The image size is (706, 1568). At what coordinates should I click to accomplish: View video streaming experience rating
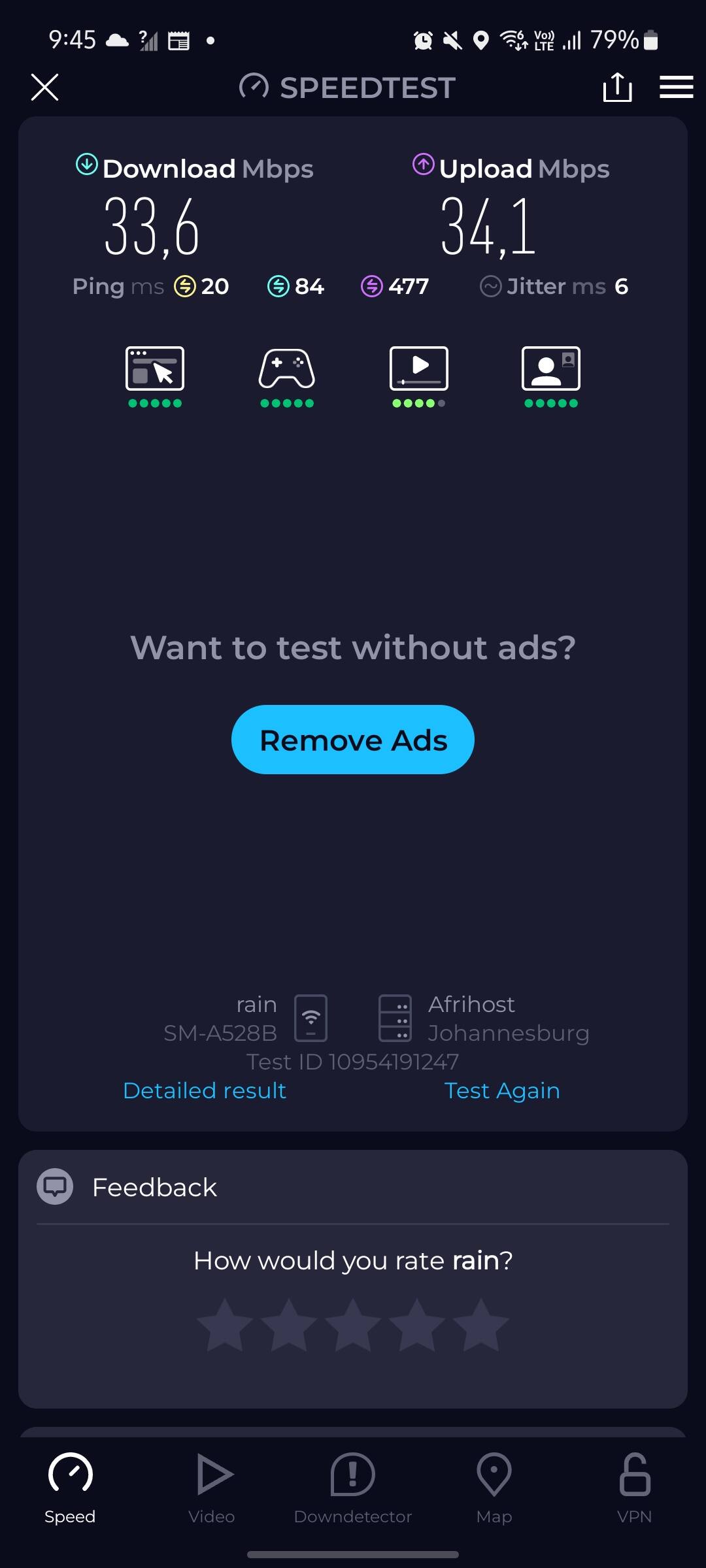pos(419,377)
